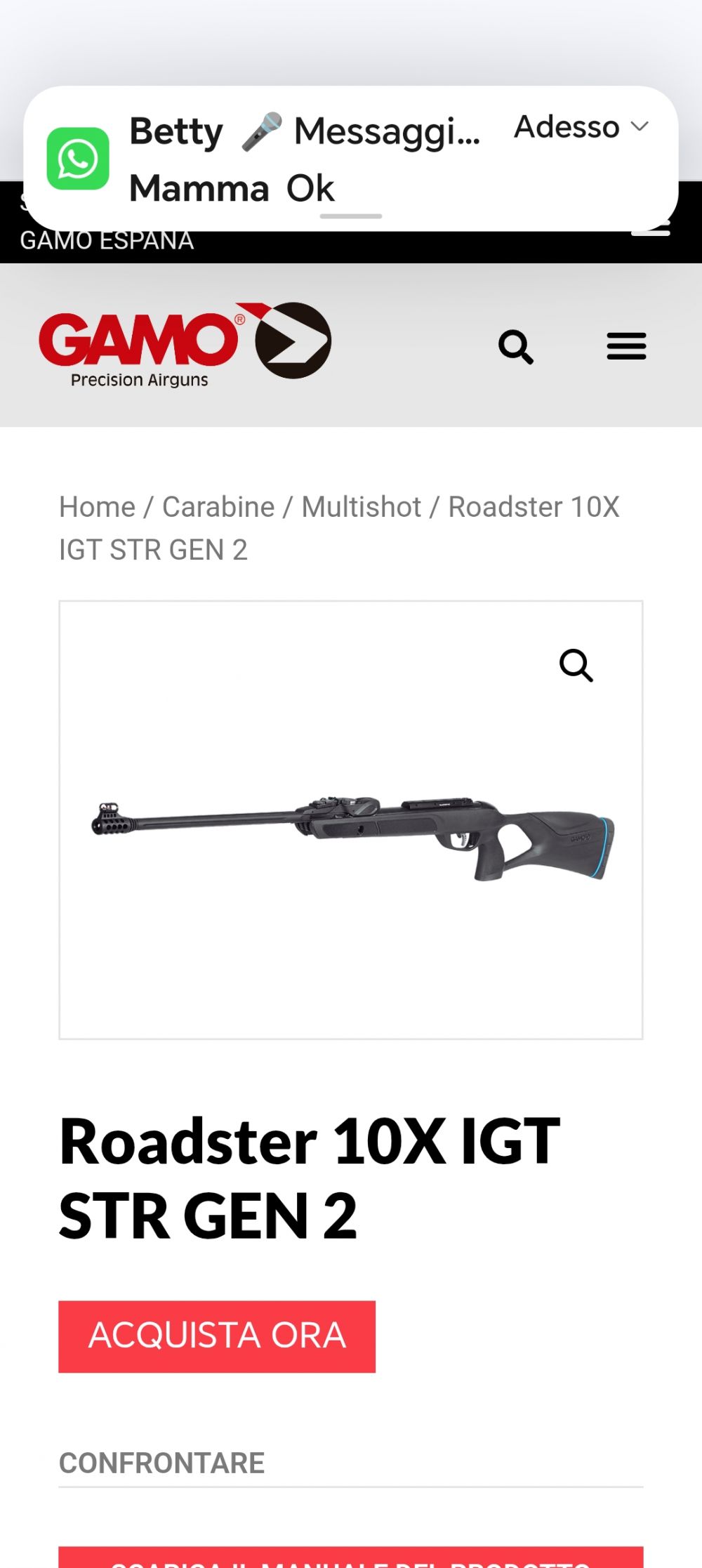Open the Multishot breadcrumb category
702x1568 pixels.
coord(361,507)
